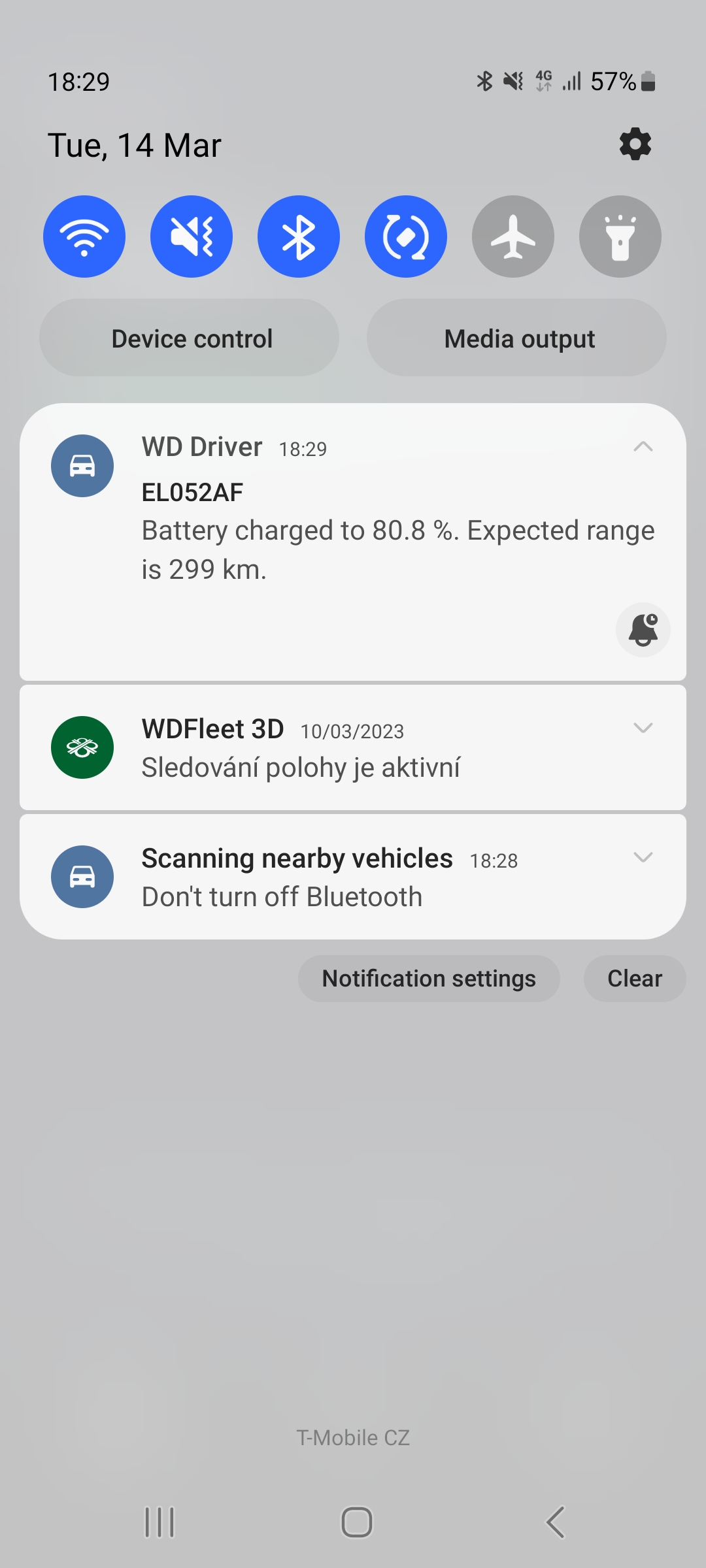Viewport: 706px width, 1568px height.
Task: Open Media output panel
Action: pos(518,338)
